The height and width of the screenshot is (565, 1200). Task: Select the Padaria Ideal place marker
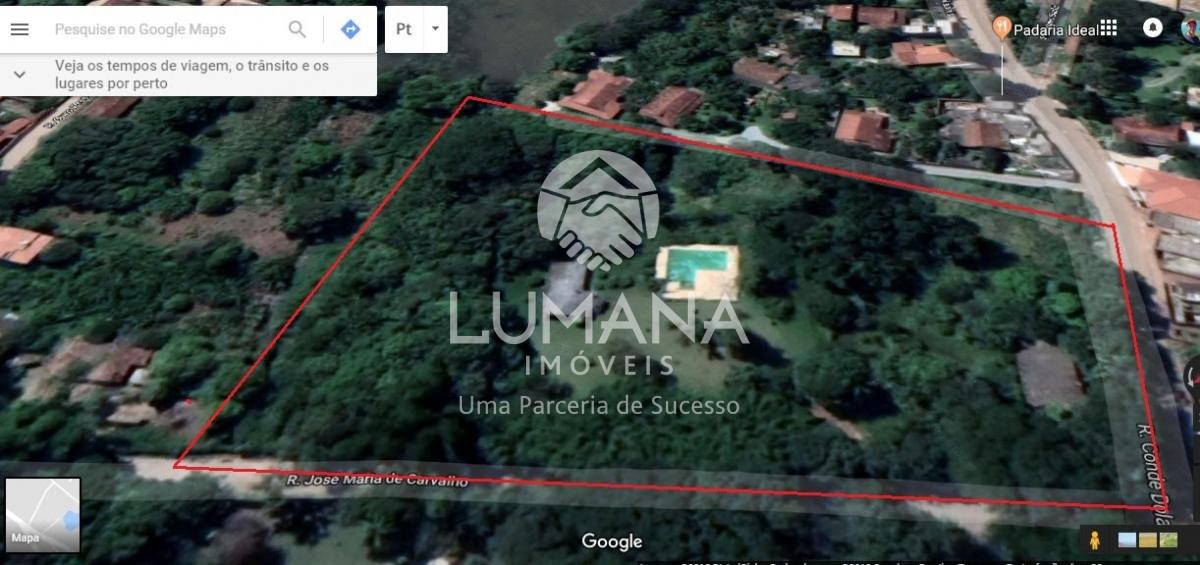pos(1001,28)
